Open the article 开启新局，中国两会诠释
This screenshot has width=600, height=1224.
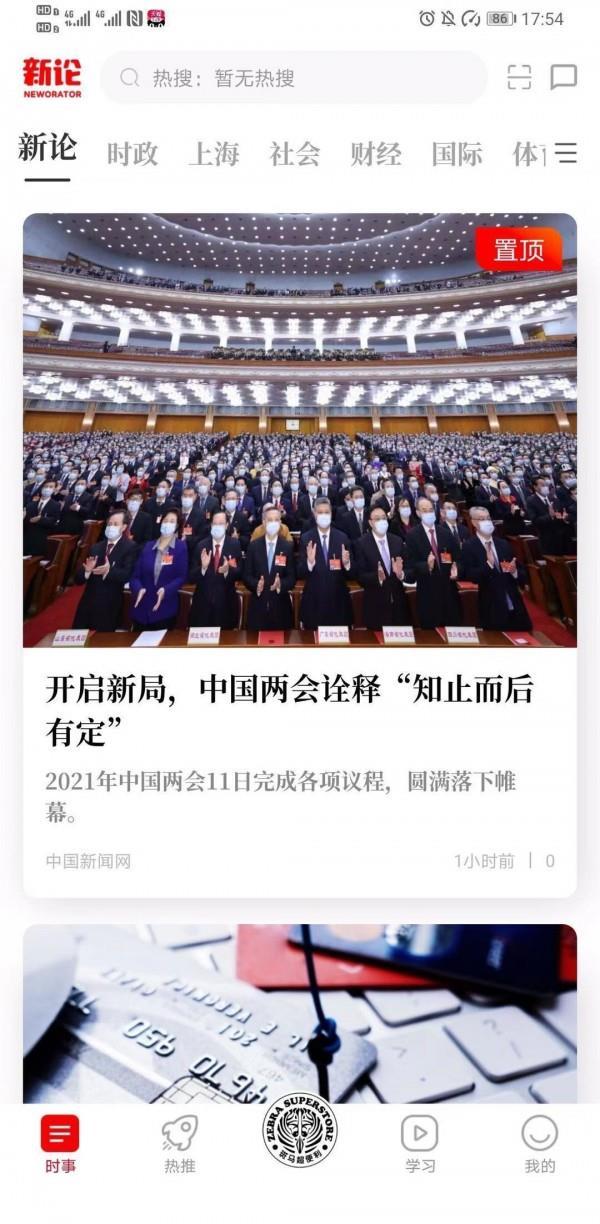coord(290,707)
